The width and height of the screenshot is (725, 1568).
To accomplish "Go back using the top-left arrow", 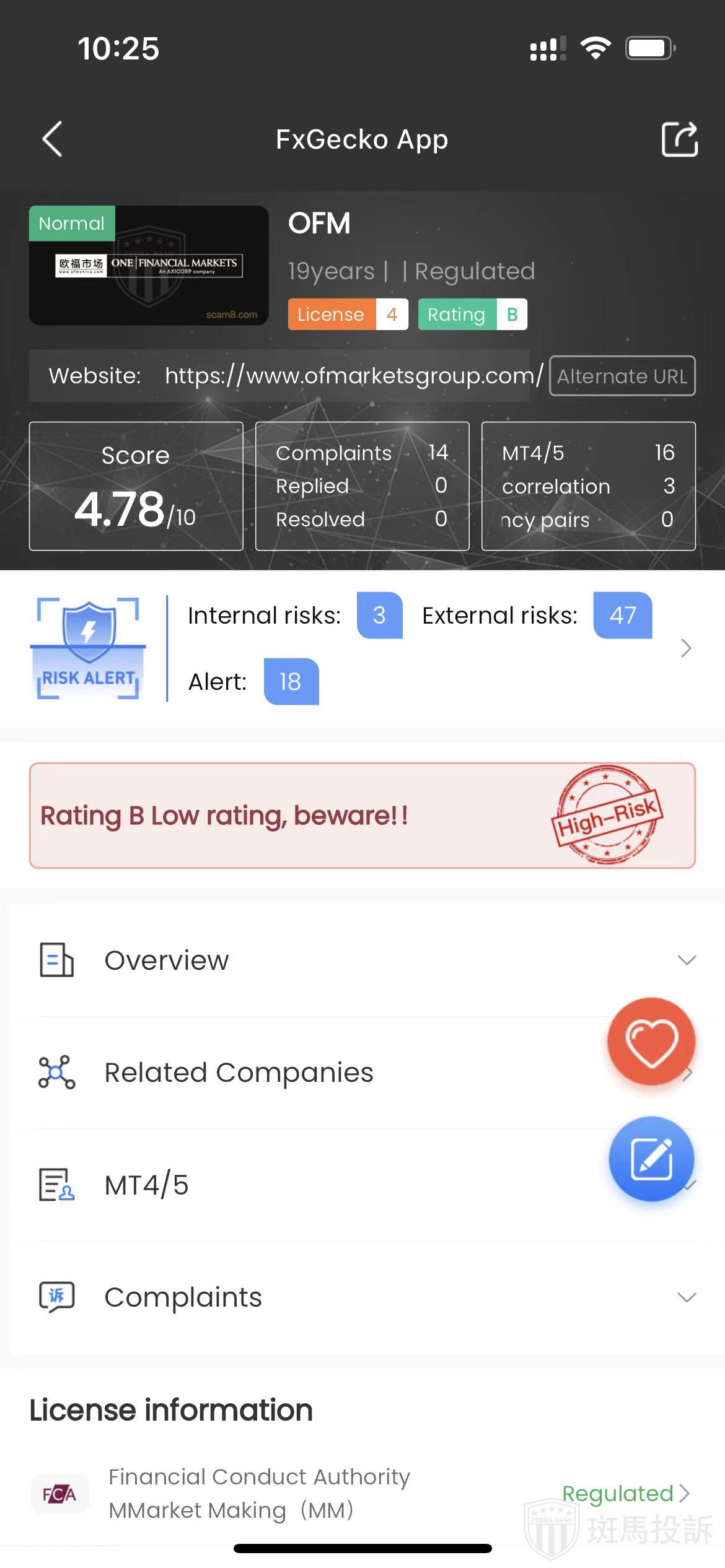I will [x=53, y=139].
